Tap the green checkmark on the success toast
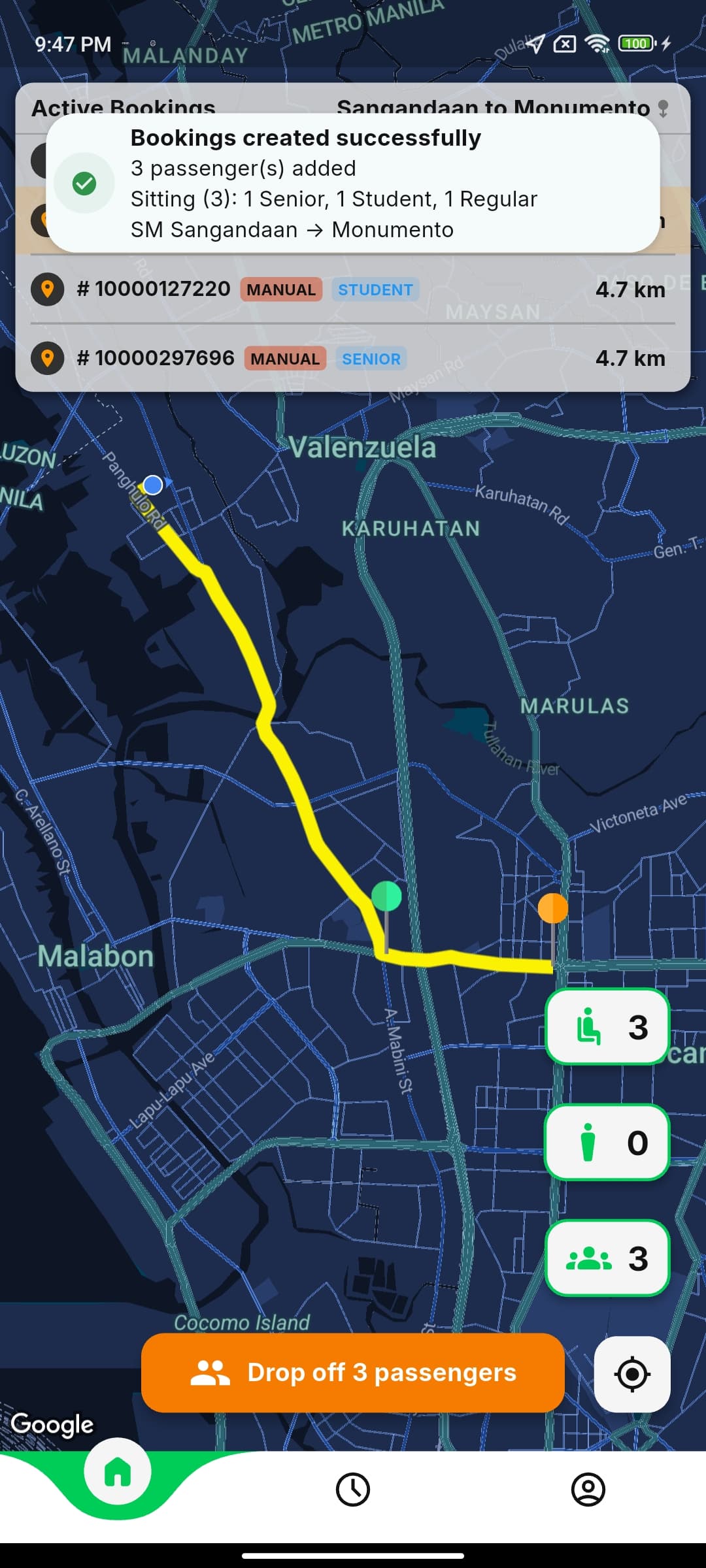The width and height of the screenshot is (706, 1568). (84, 184)
